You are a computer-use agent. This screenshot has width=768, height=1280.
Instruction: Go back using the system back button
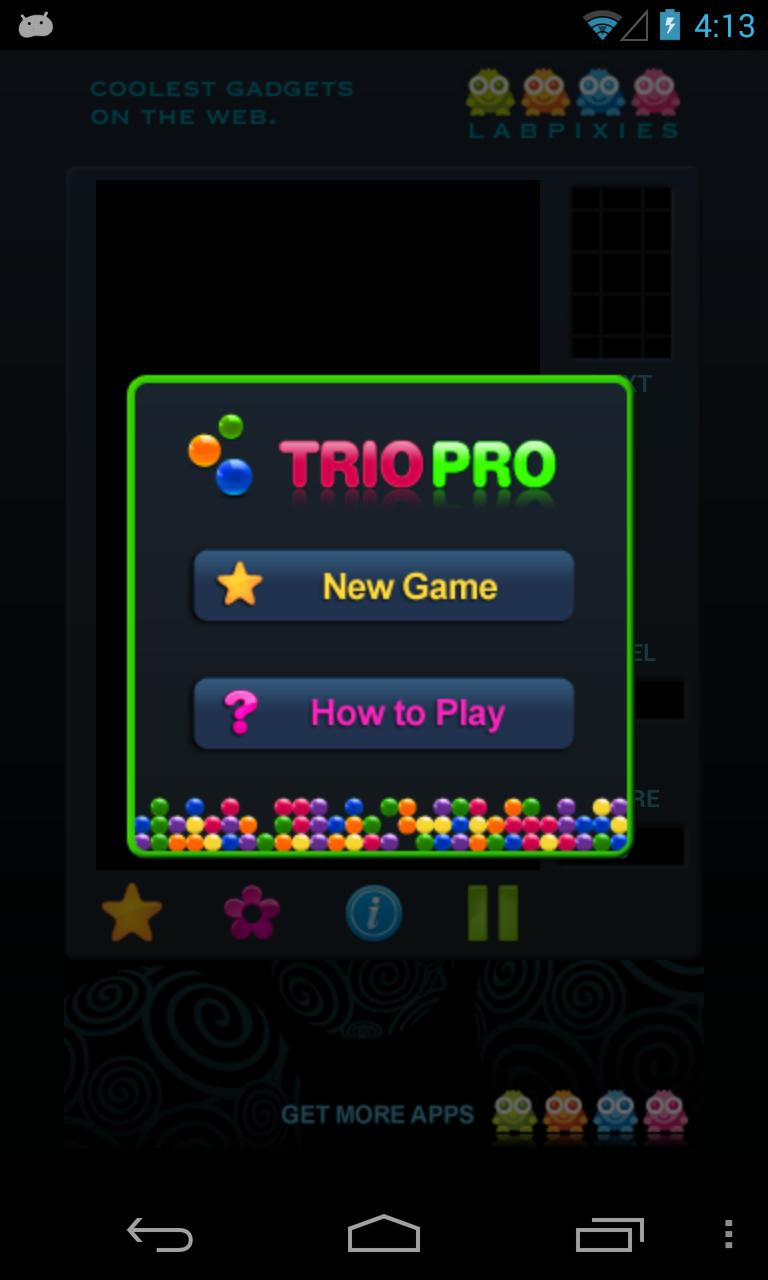(160, 1234)
